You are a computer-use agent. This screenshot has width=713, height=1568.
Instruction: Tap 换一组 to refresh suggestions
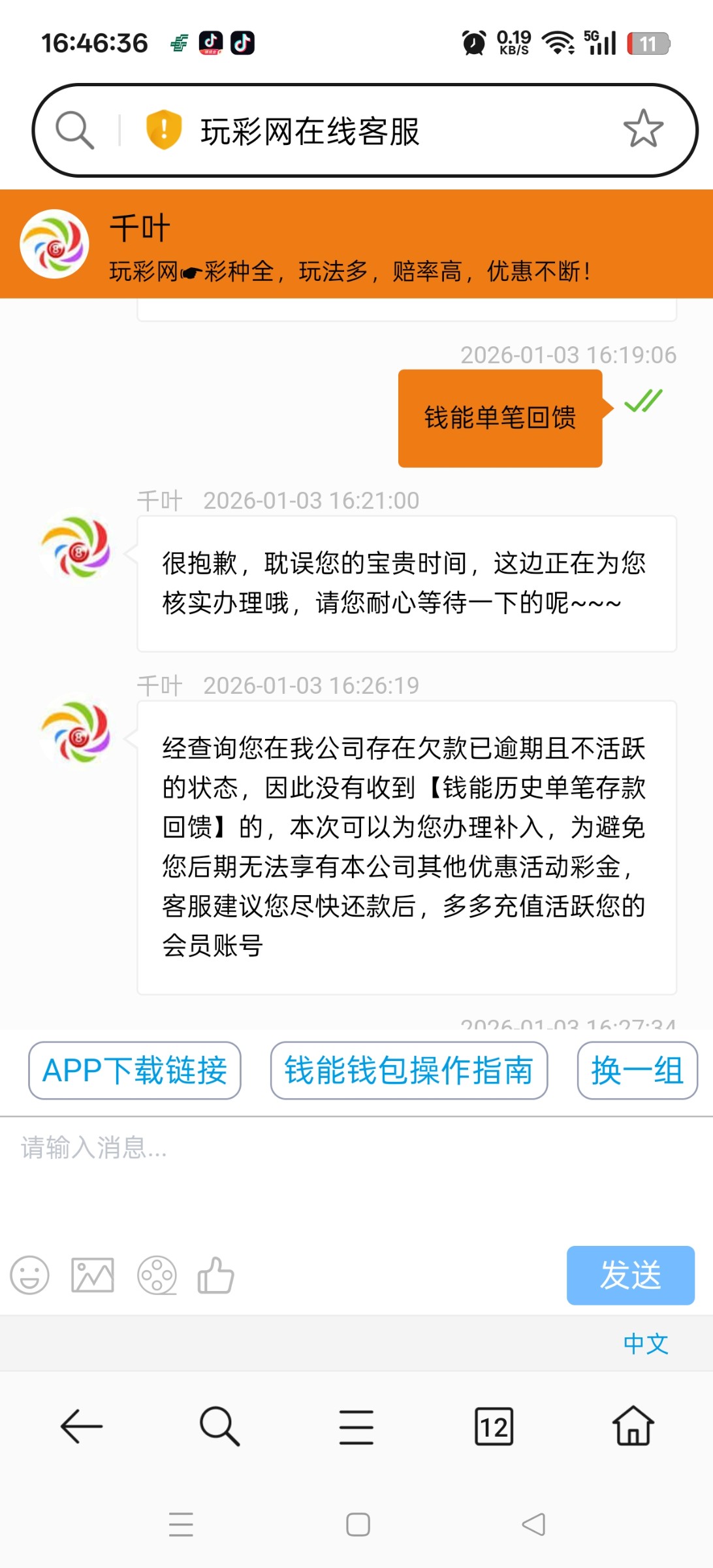pyautogui.click(x=637, y=1071)
